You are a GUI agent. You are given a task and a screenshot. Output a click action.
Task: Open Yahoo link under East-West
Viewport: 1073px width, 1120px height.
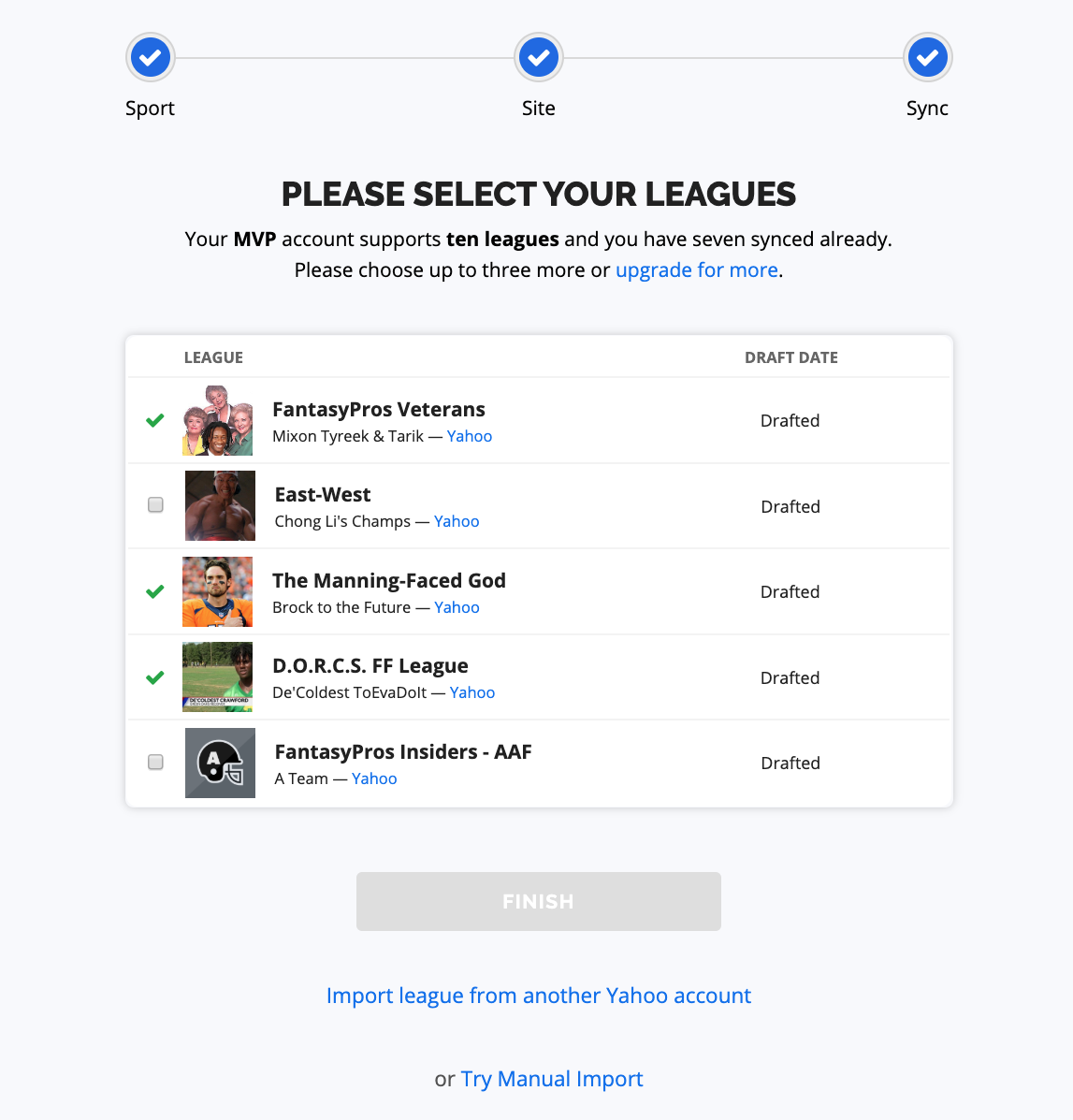(x=457, y=521)
